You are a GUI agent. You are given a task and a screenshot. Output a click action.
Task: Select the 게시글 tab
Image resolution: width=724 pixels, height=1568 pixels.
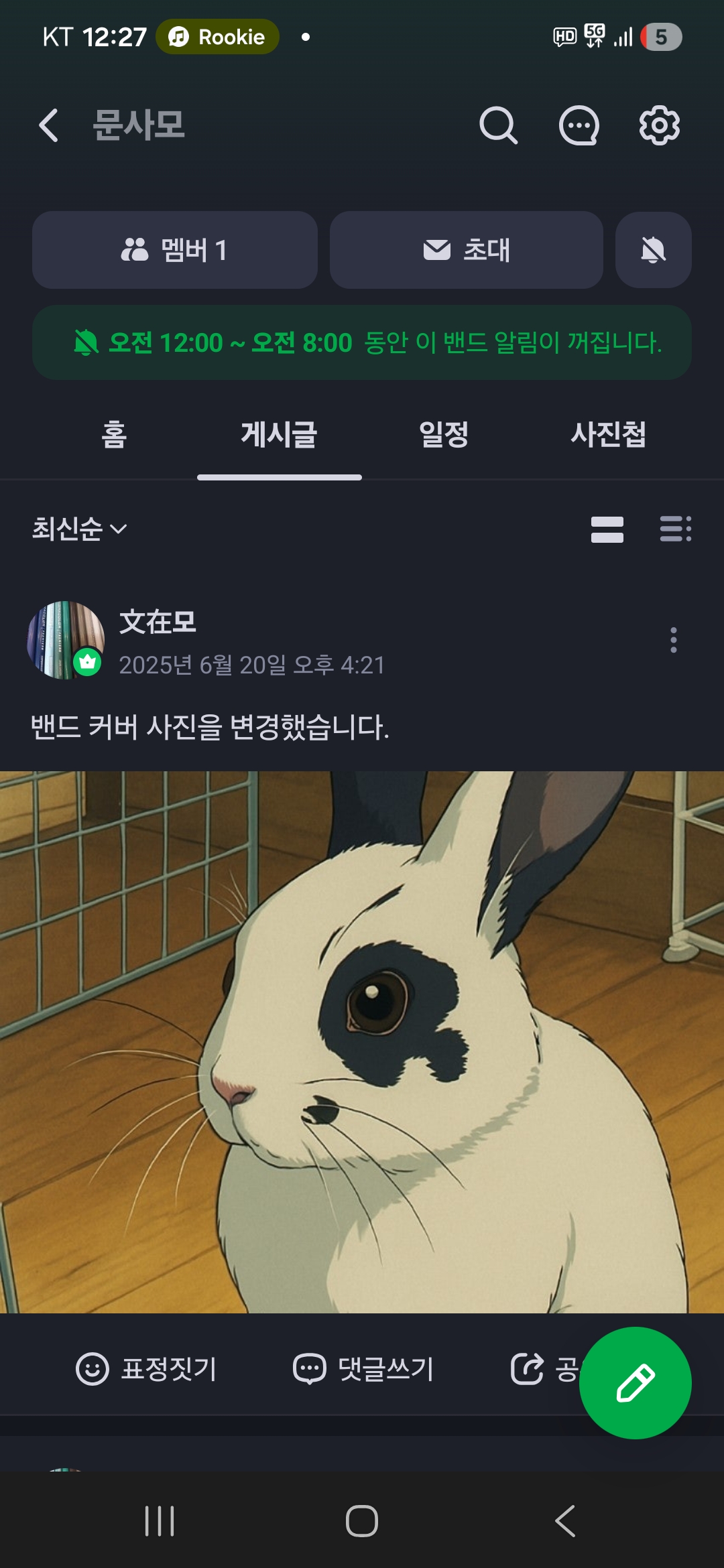pos(279,434)
